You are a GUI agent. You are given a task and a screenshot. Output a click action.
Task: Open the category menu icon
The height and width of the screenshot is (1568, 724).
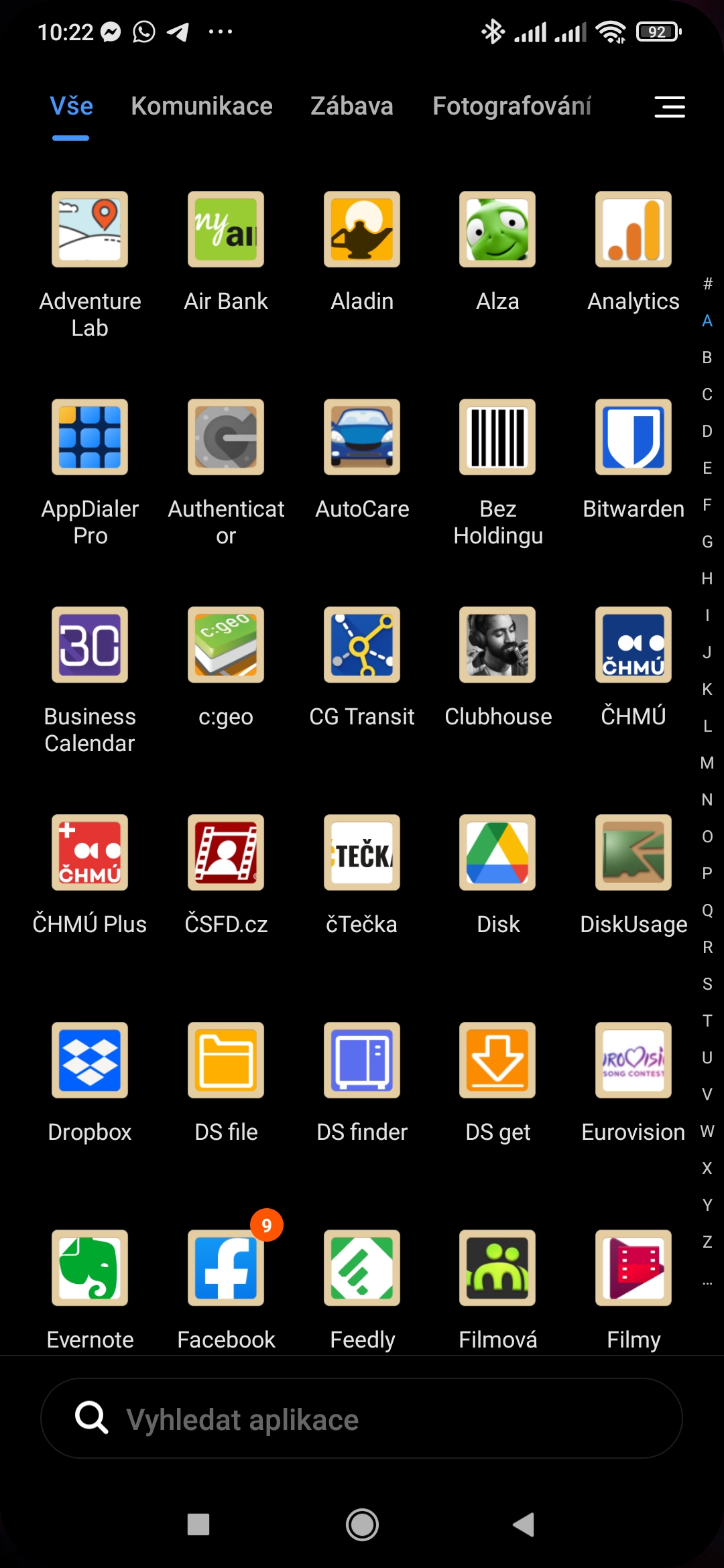click(x=669, y=107)
